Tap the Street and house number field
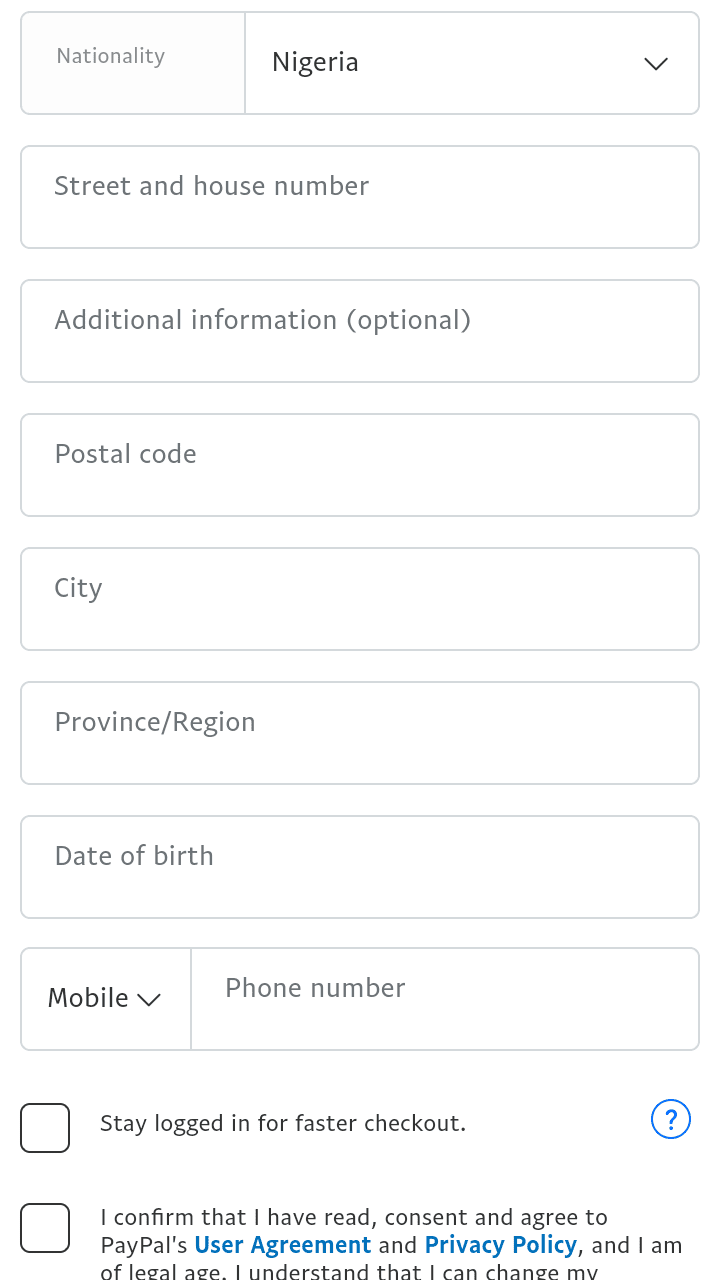 [x=360, y=197]
